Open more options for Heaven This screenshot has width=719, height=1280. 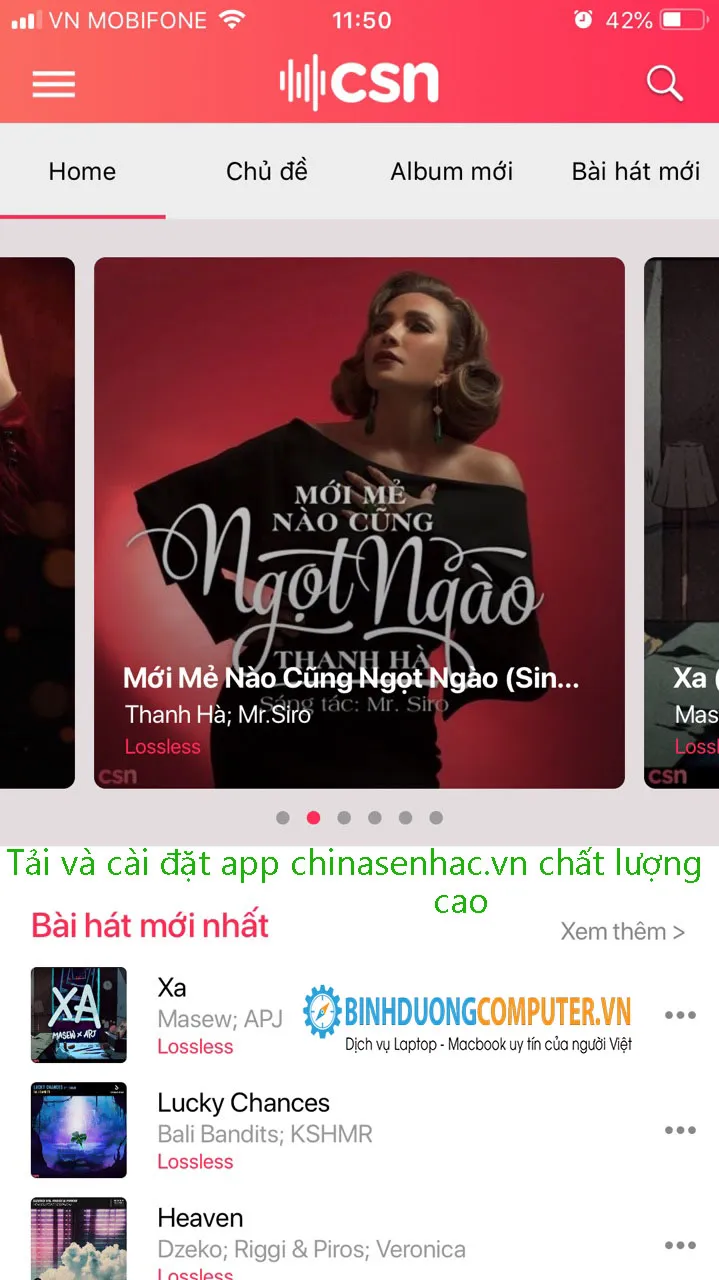point(680,1245)
